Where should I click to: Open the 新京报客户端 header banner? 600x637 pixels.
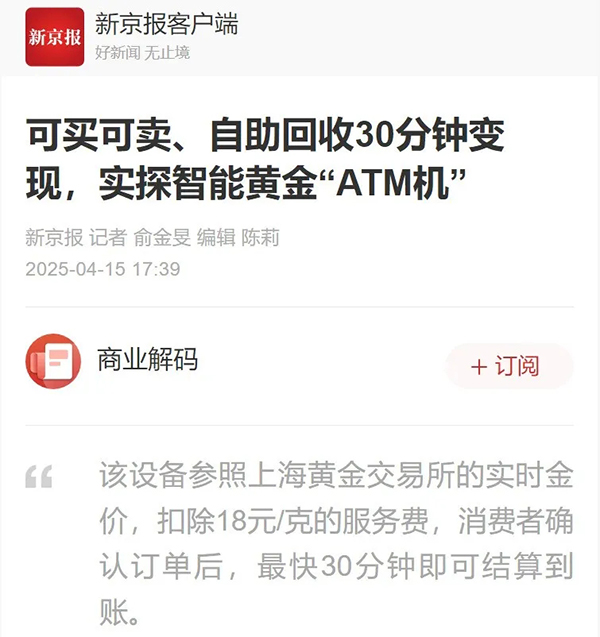point(166,34)
